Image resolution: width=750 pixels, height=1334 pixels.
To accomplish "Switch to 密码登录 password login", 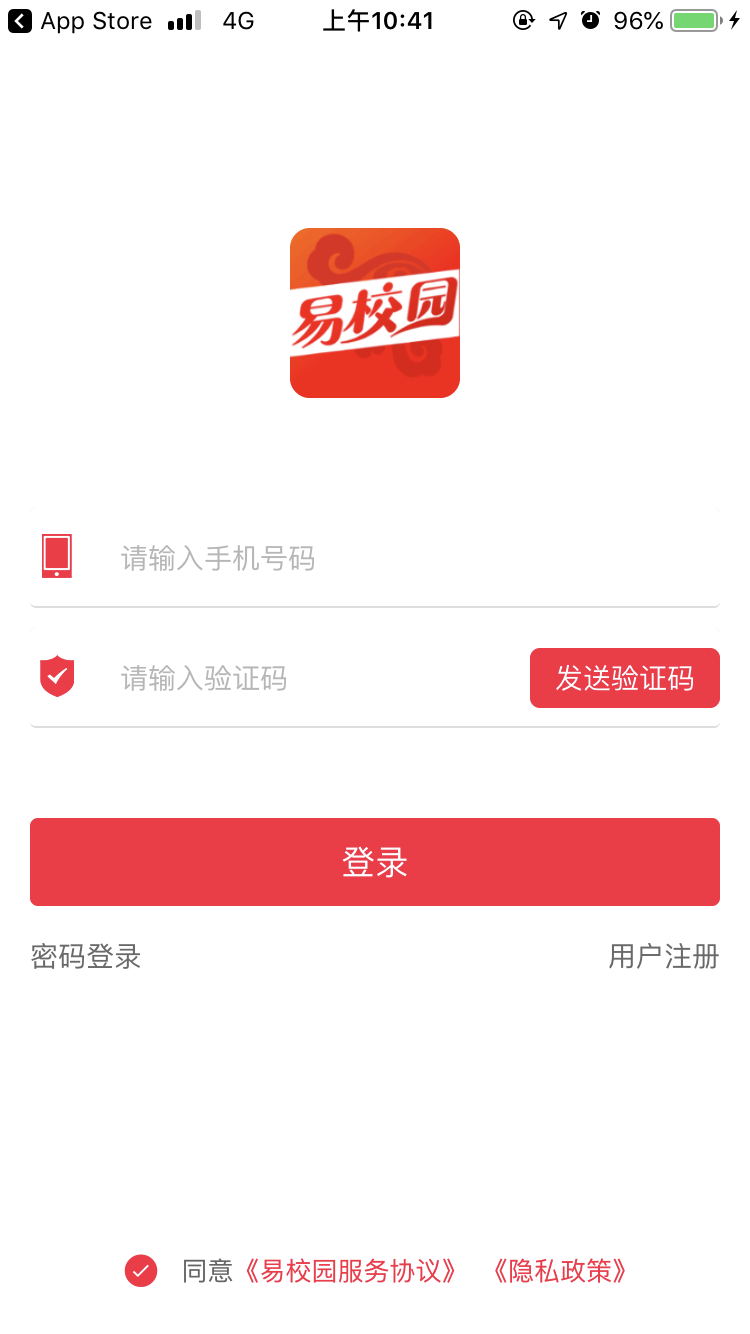I will [x=86, y=957].
